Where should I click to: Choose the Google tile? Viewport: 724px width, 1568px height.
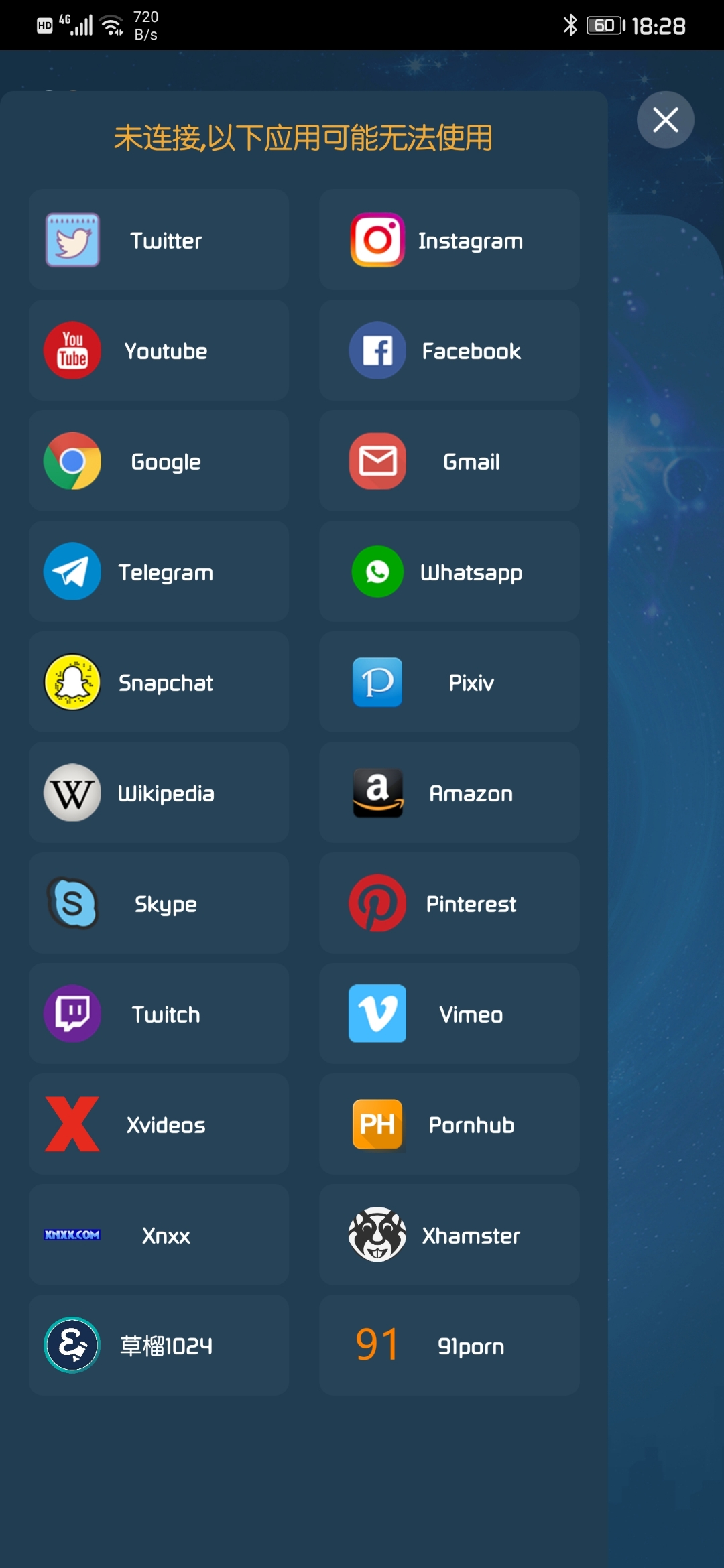point(159,461)
